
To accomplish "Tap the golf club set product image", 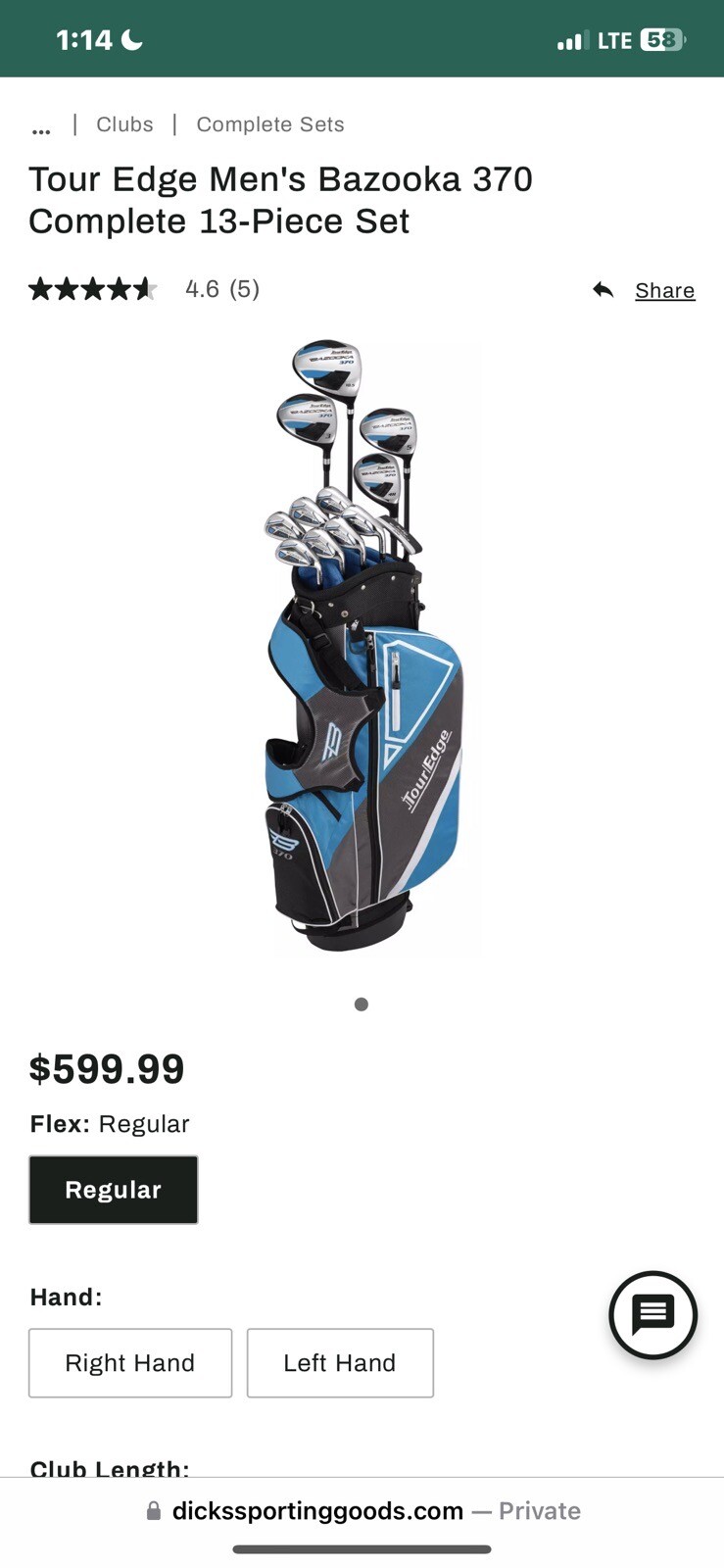I will click(x=362, y=647).
